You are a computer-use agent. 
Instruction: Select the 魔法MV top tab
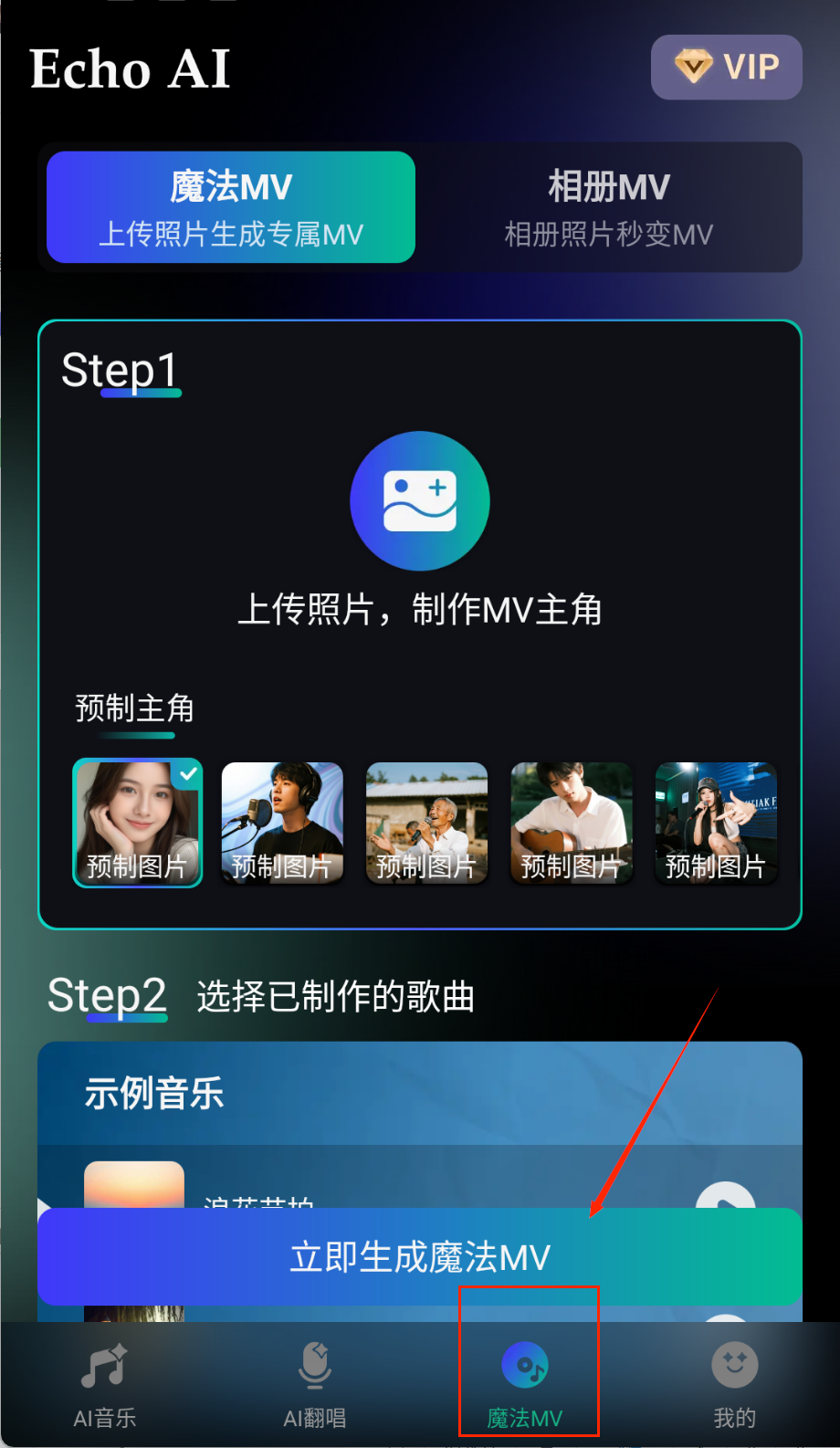231,207
